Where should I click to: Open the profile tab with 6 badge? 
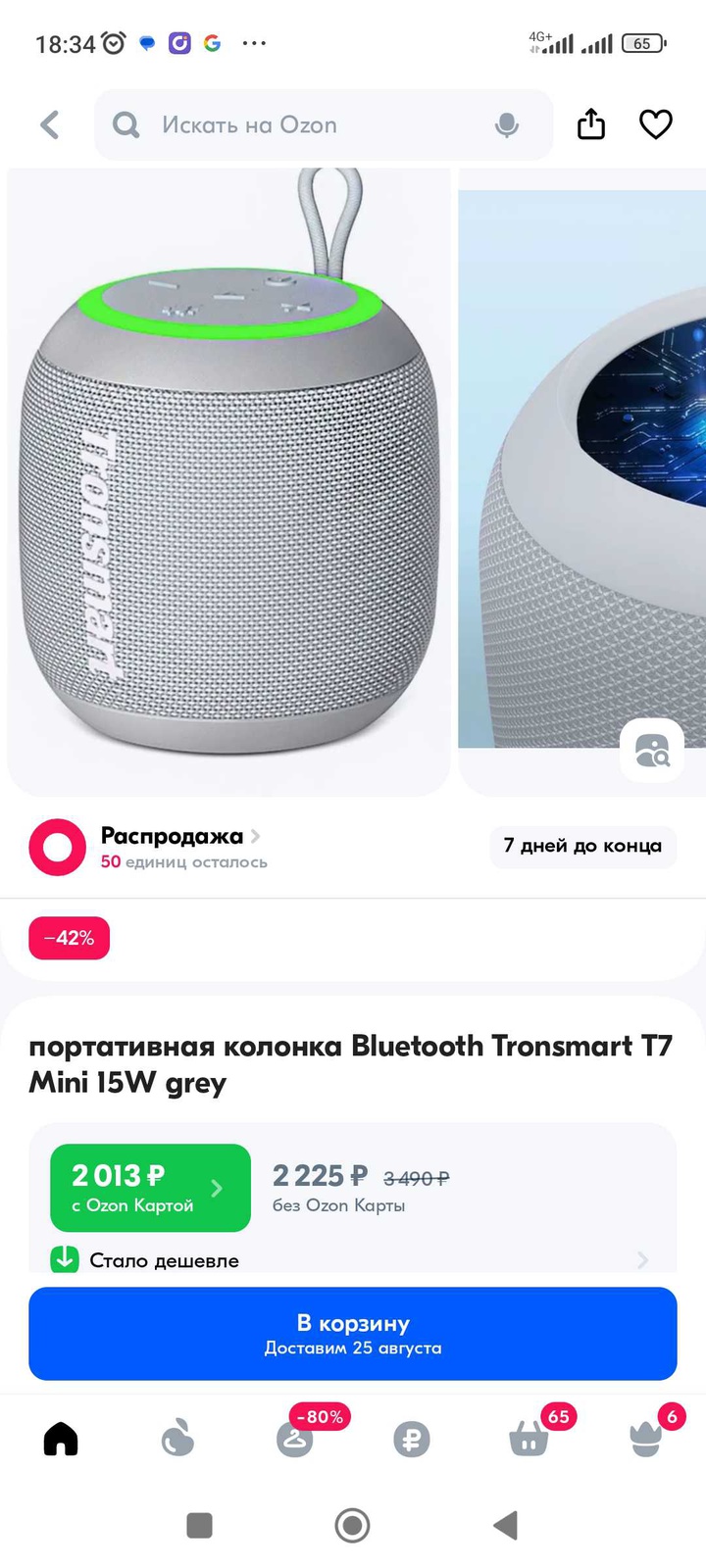[x=645, y=1439]
